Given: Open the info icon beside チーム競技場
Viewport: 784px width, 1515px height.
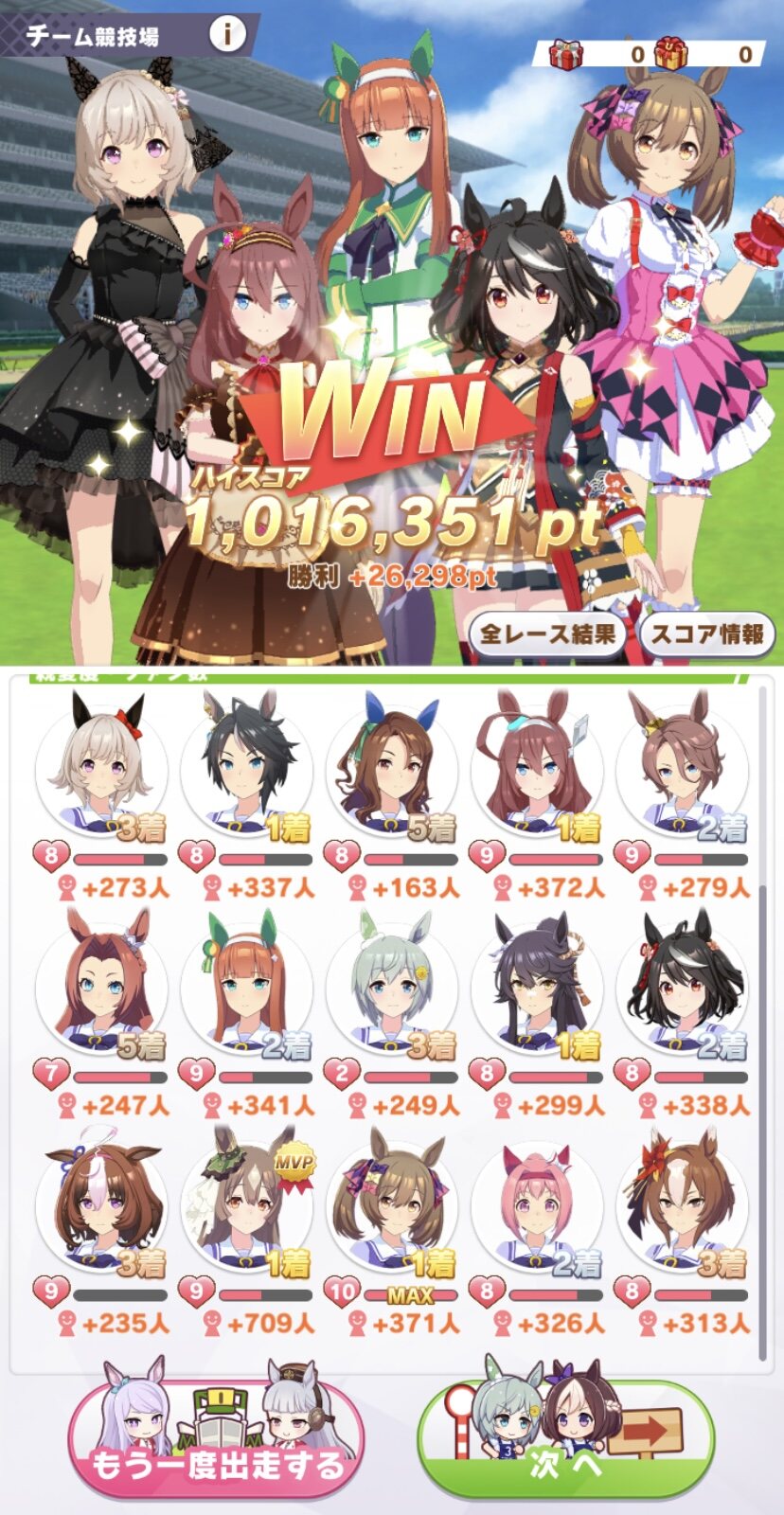Looking at the screenshot, I should coord(227,35).
